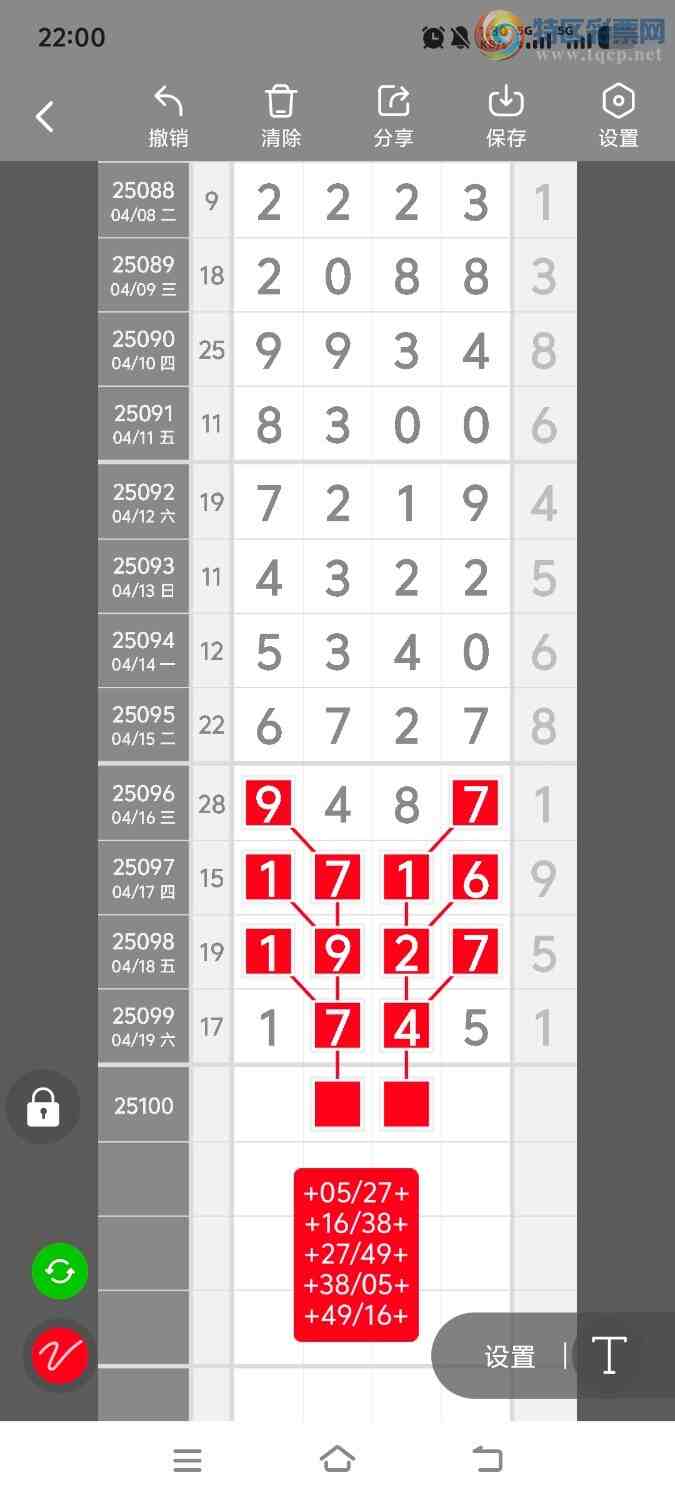The height and width of the screenshot is (1500, 675).
Task: Save the chart with 保存
Action: [x=506, y=117]
